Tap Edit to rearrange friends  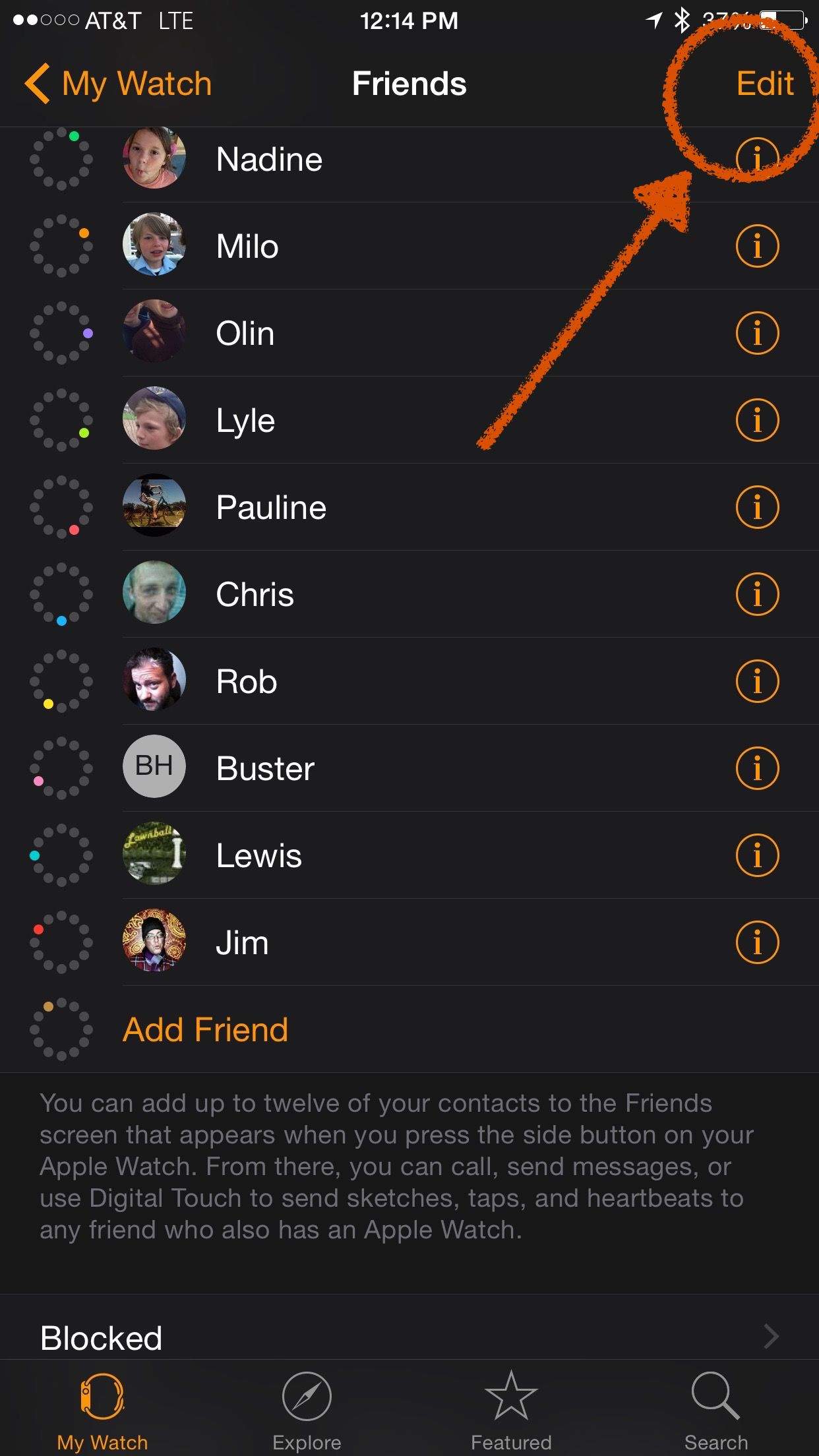(764, 84)
